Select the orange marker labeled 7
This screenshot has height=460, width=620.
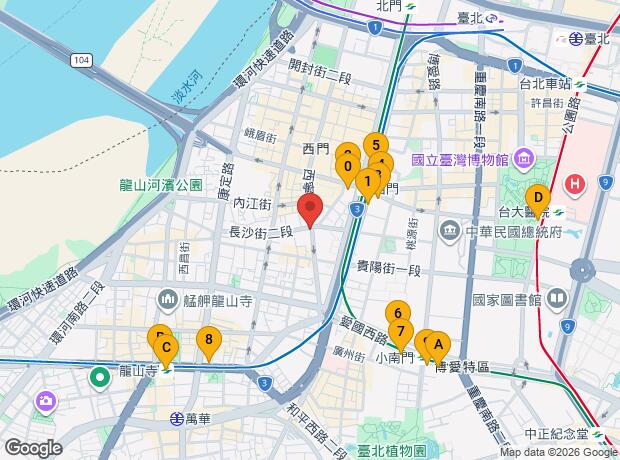click(x=401, y=335)
